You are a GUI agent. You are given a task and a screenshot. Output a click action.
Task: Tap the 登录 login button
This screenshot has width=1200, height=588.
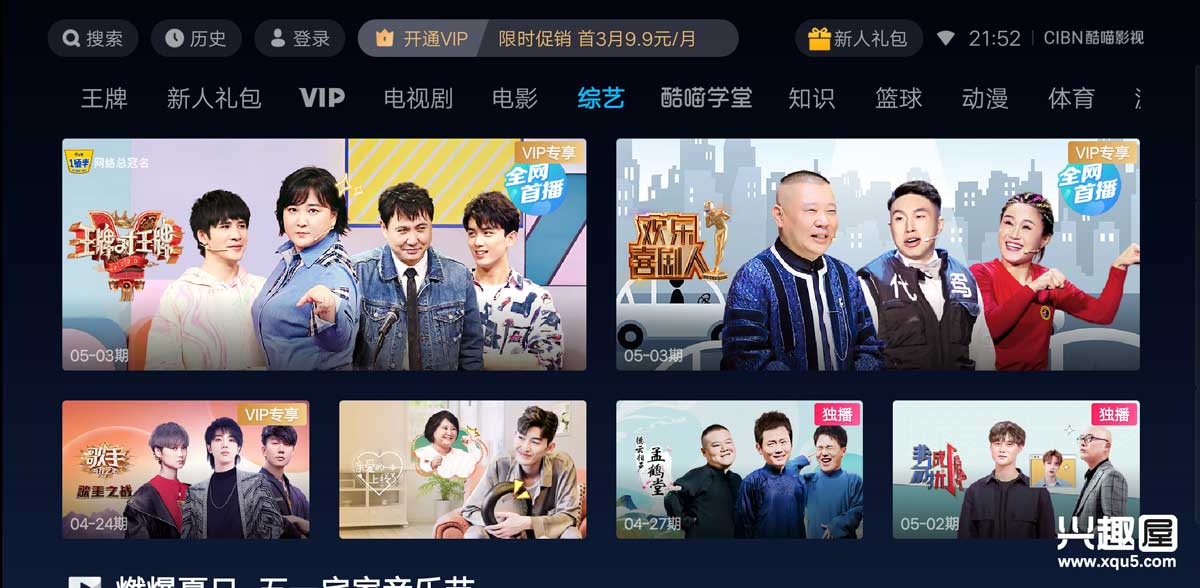(299, 39)
